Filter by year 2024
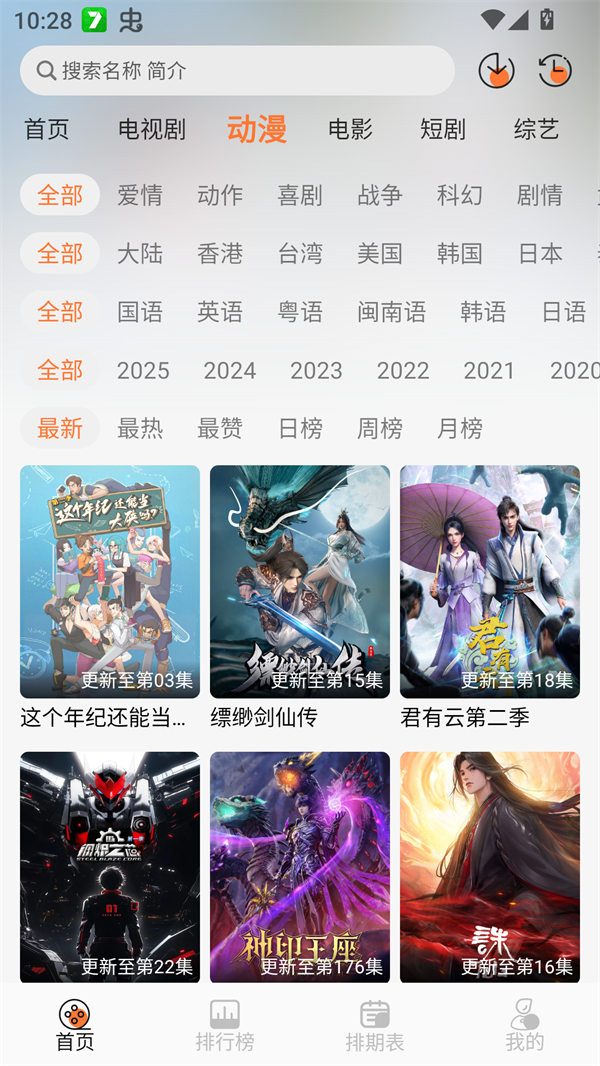 tap(230, 370)
